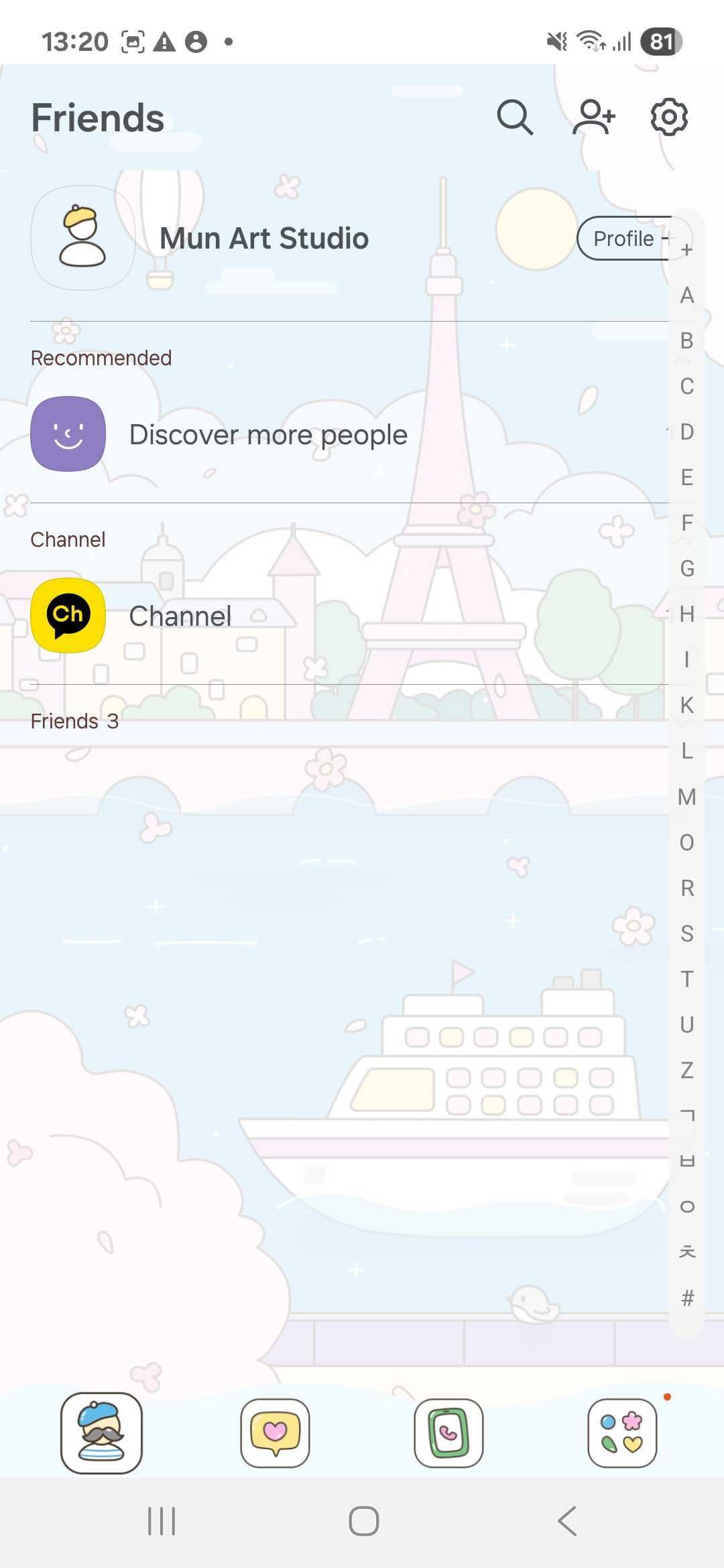Jump to letter M in index
The image size is (724, 1568).
coord(686,797)
